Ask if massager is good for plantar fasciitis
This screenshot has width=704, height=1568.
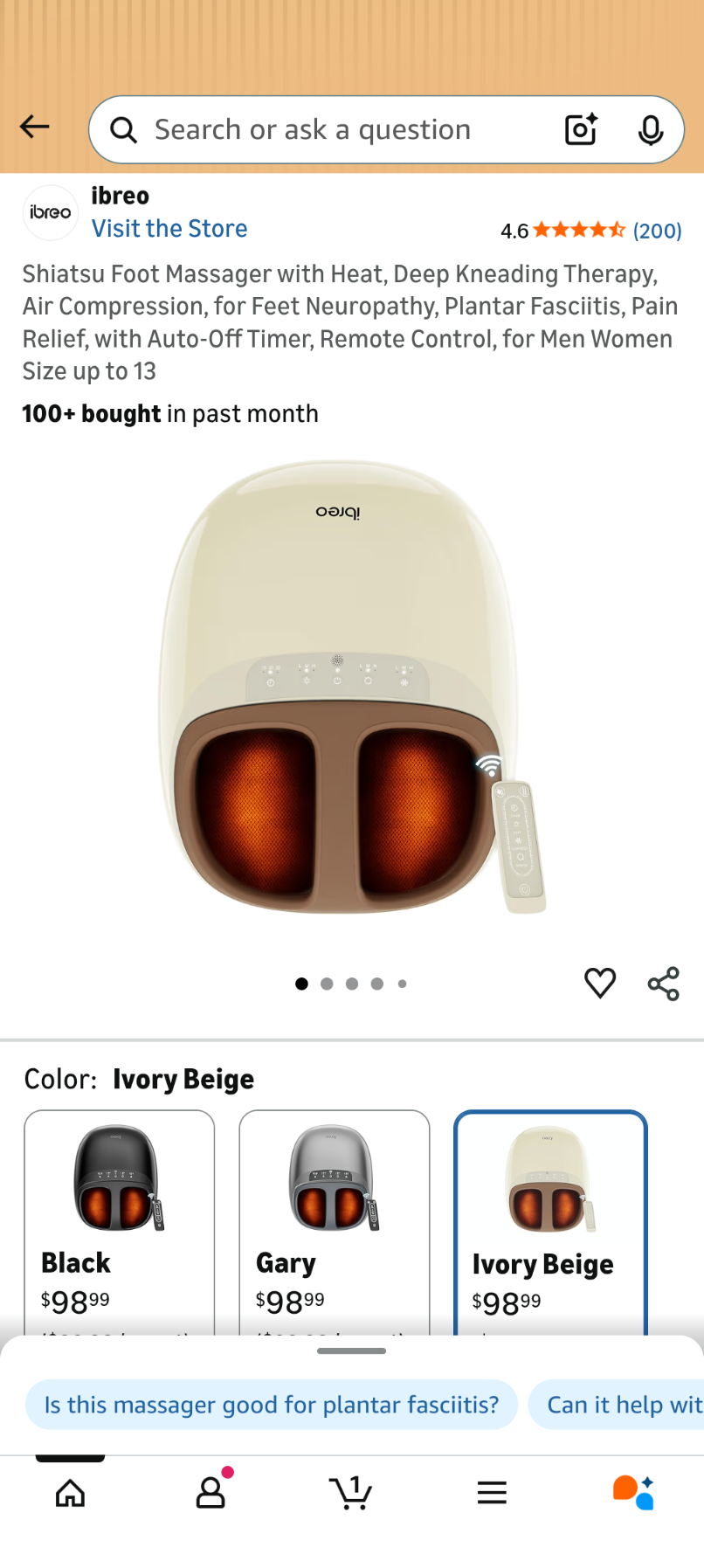tap(272, 1405)
